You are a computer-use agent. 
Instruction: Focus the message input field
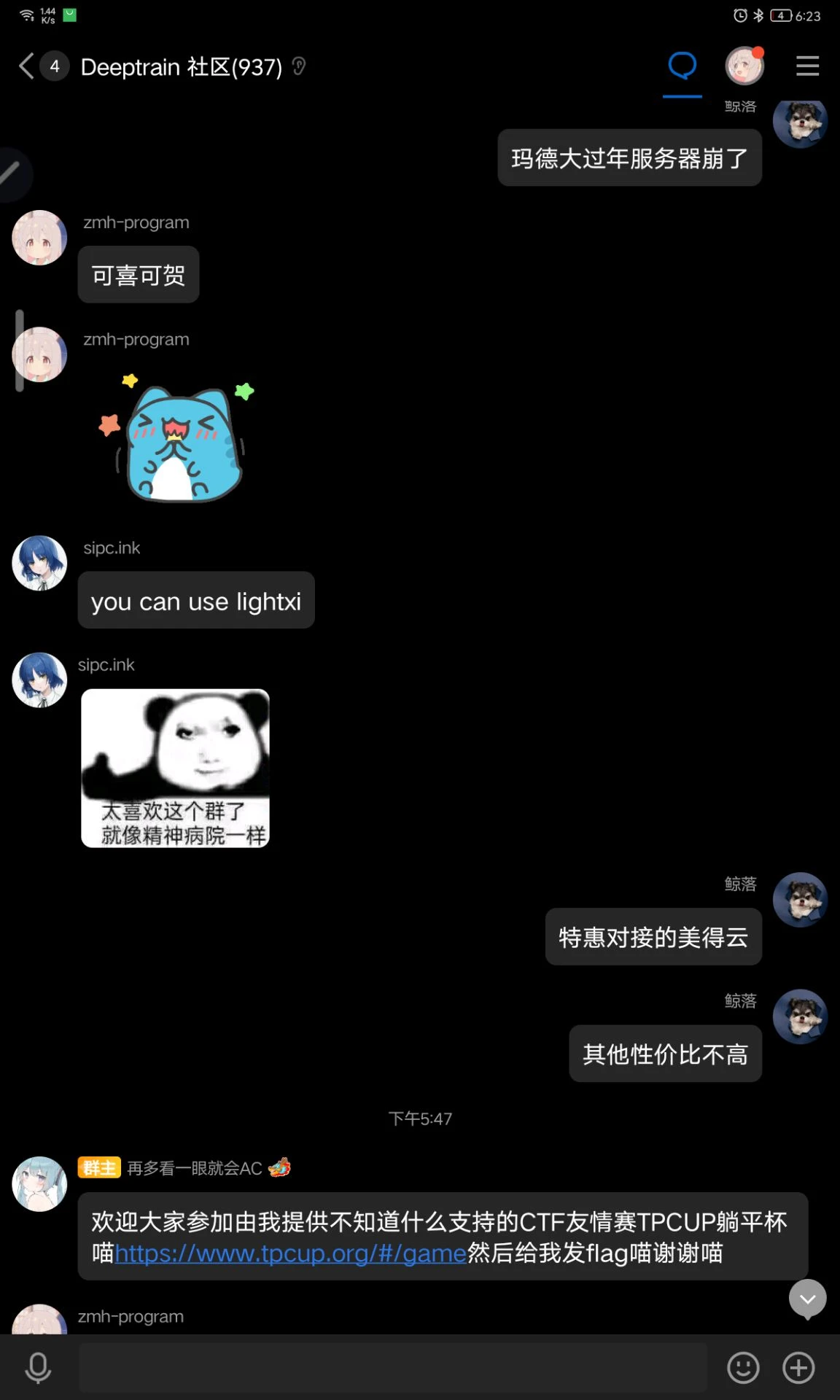394,1367
